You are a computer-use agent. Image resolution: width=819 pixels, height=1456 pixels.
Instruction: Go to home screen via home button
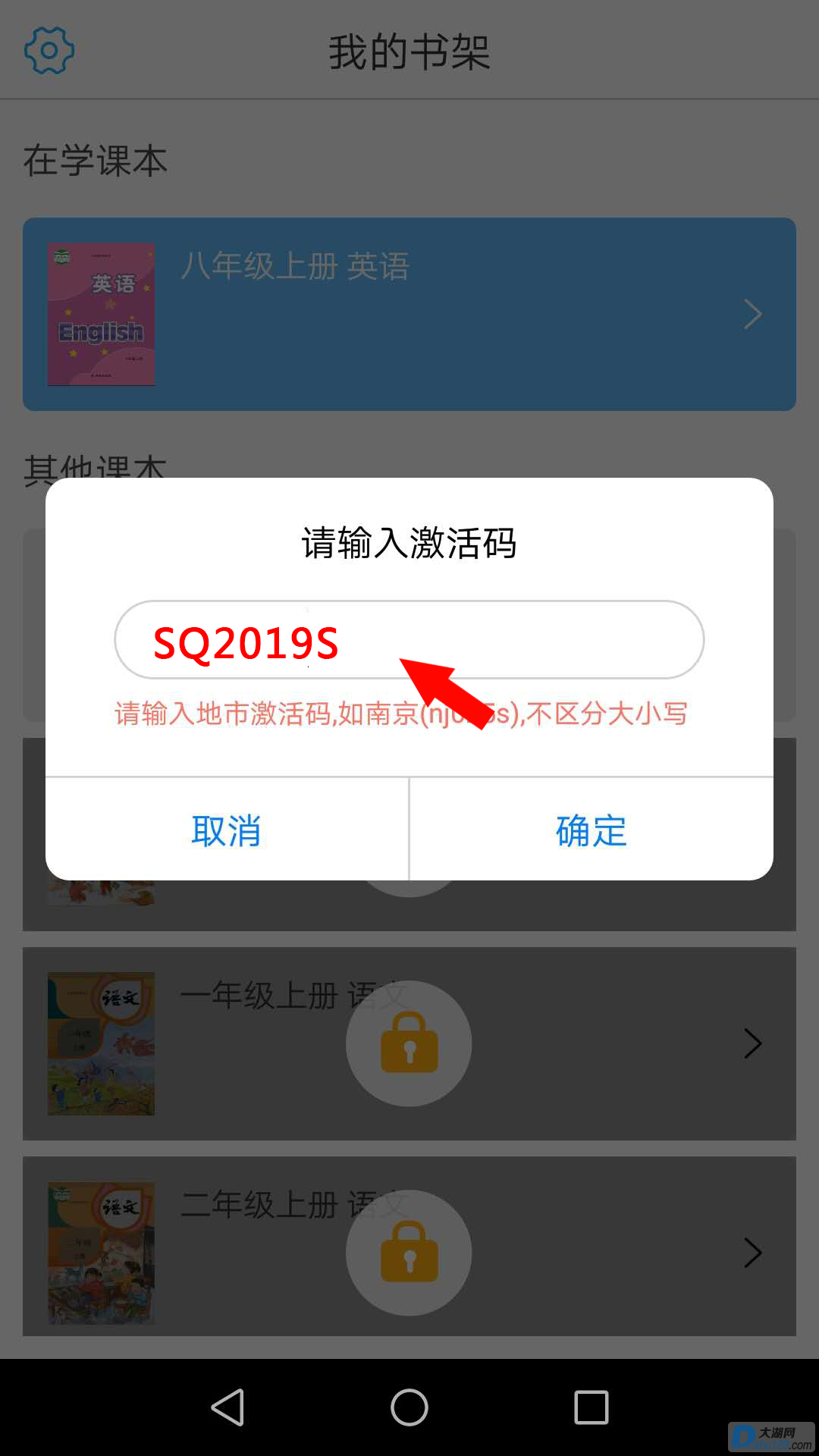[409, 1407]
